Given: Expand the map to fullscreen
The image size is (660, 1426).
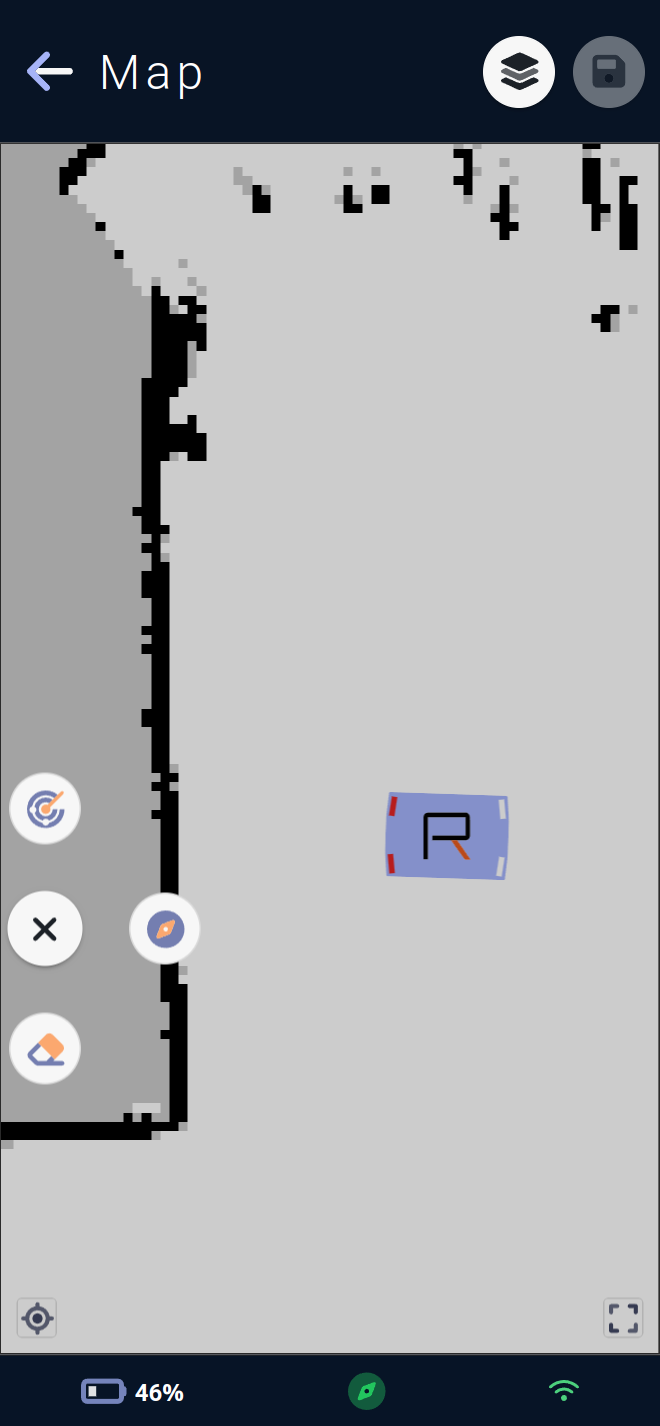Looking at the screenshot, I should [x=623, y=1318].
